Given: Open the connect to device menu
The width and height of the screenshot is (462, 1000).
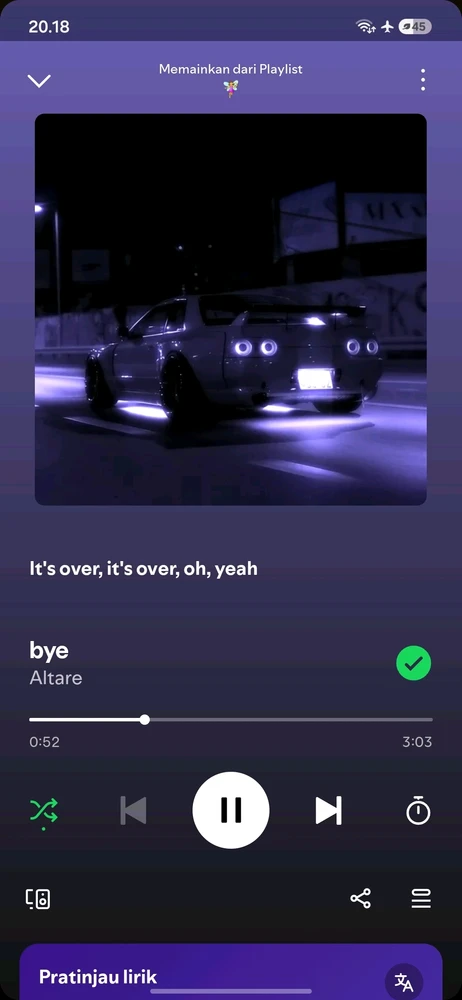Looking at the screenshot, I should click(38, 899).
